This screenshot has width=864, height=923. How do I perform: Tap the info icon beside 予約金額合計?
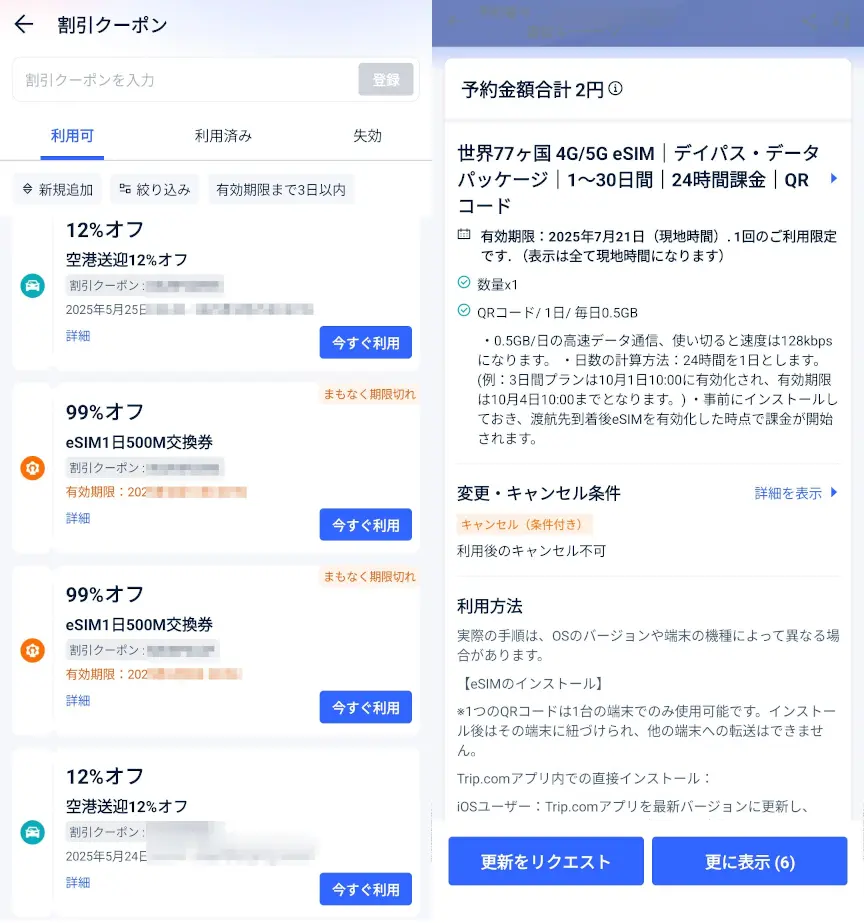pos(615,89)
